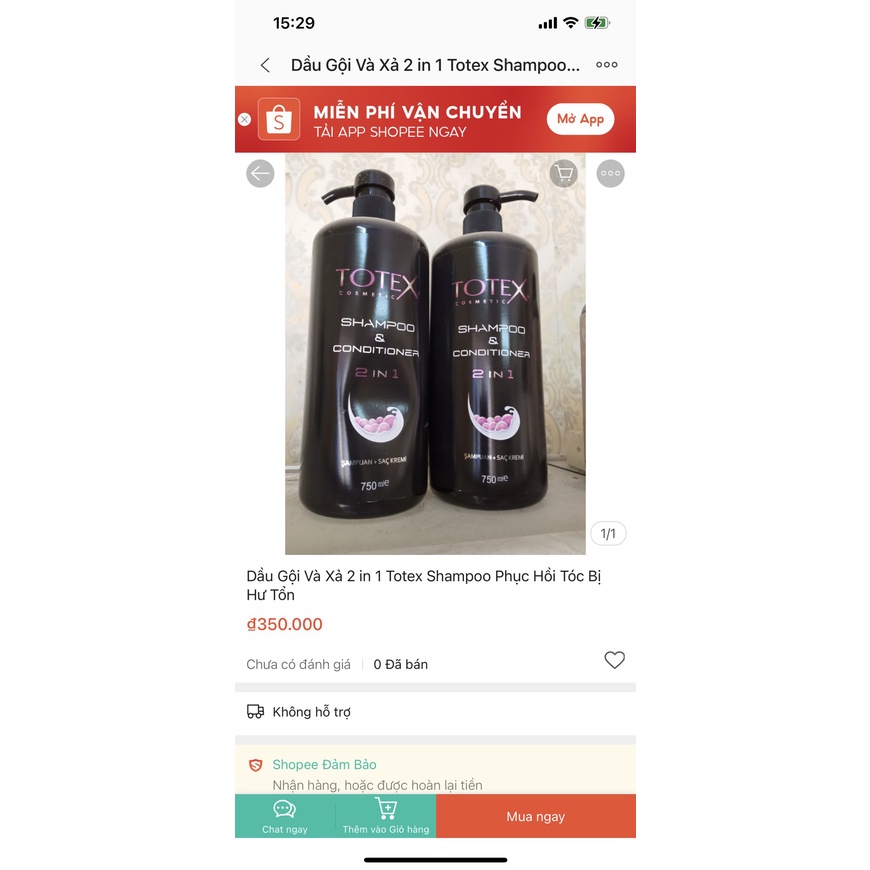Open the round more-options icon on the image
This screenshot has height=870, width=870.
pyautogui.click(x=610, y=173)
